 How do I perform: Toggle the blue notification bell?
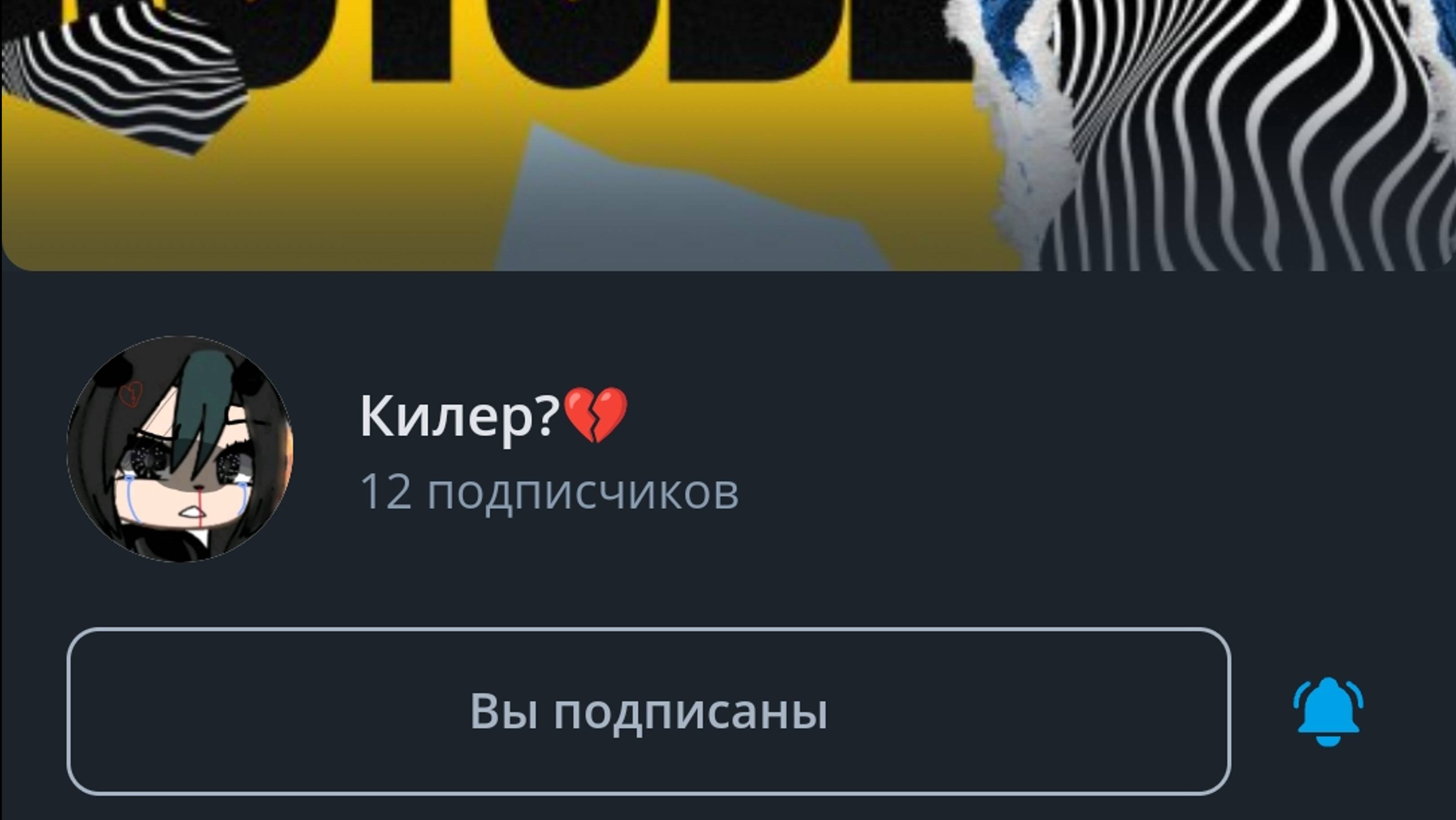[1327, 712]
